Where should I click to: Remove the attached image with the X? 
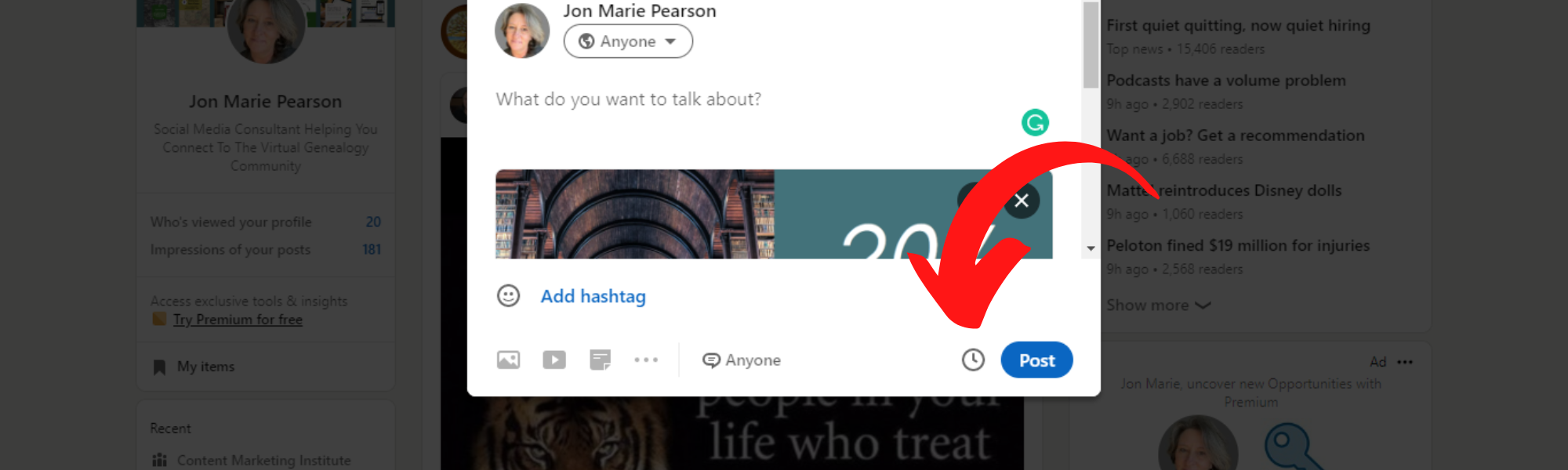1021,201
